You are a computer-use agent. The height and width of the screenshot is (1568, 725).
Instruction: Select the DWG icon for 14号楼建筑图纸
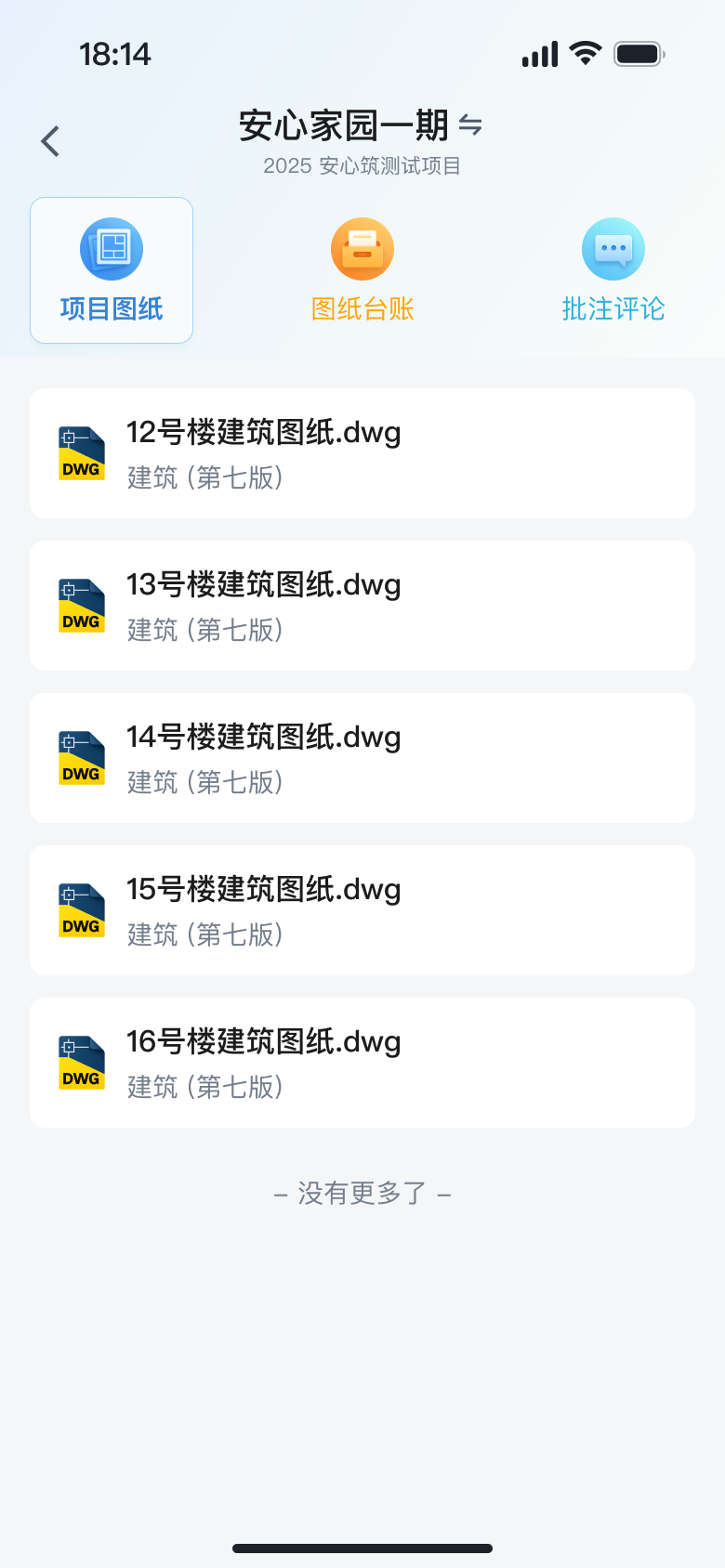tap(81, 757)
